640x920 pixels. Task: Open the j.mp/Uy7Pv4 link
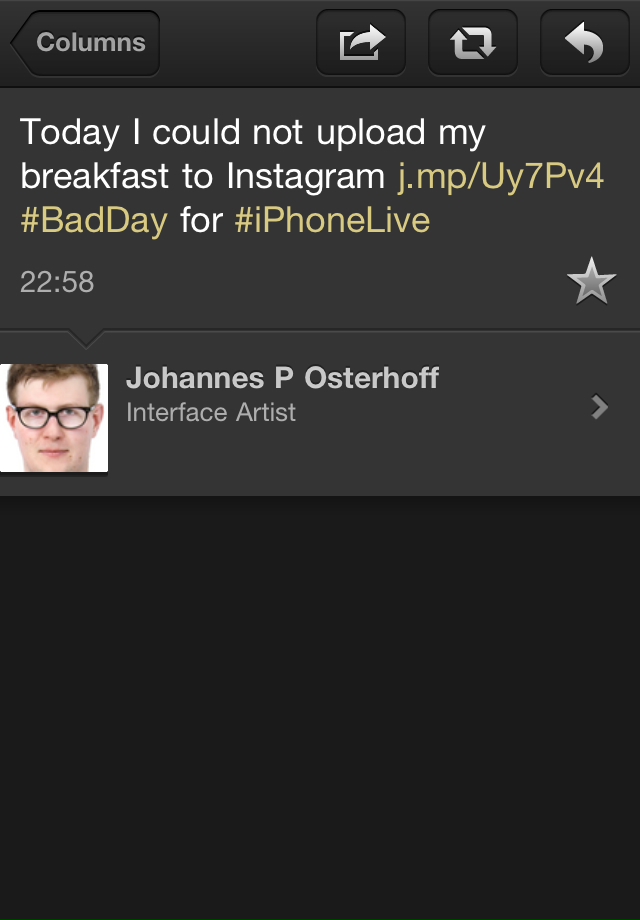501,176
